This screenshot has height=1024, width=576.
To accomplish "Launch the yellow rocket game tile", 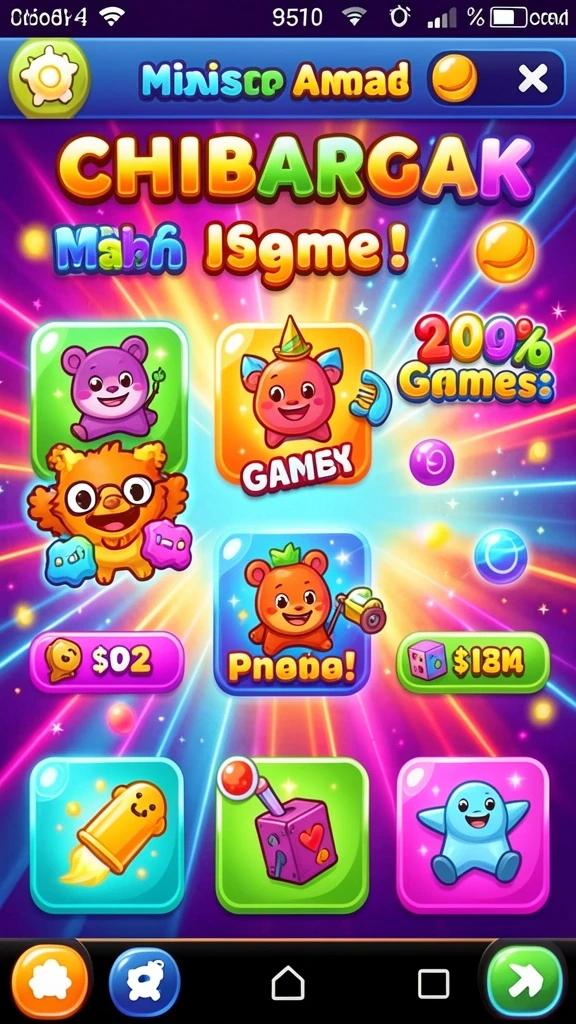I will [107, 835].
